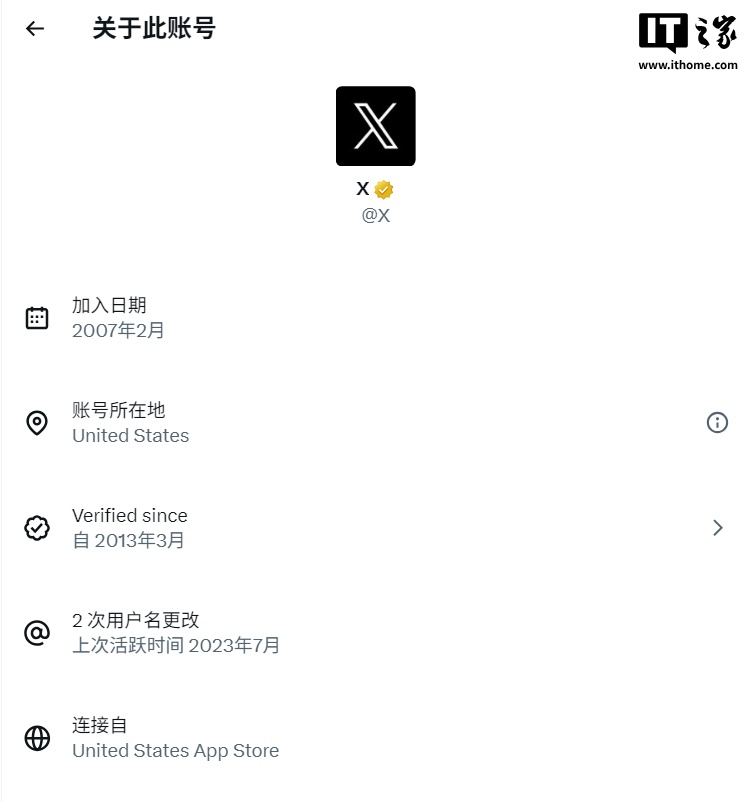
Task: Click the 关于此账号 page title
Action: (x=152, y=29)
